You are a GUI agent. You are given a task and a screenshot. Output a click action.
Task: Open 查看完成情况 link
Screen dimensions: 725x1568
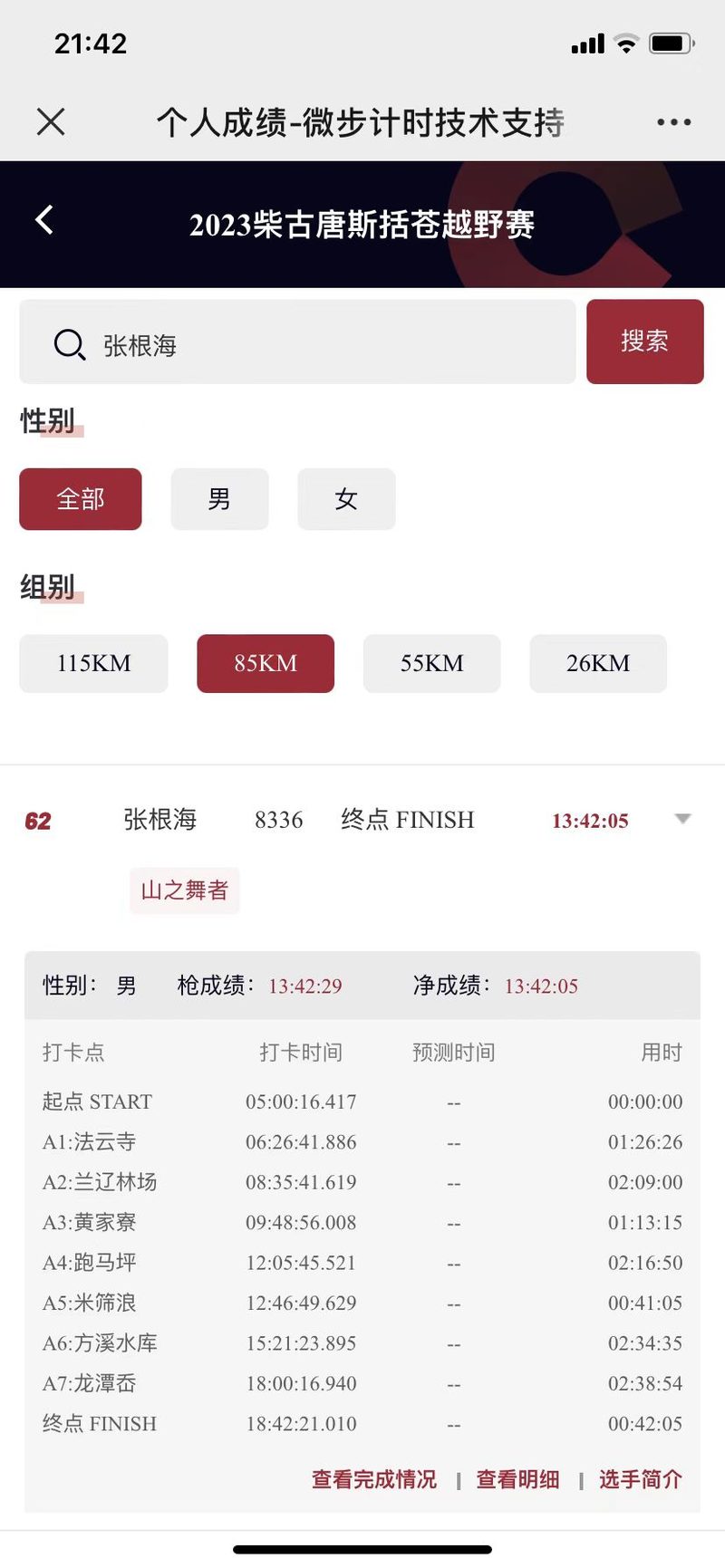(374, 1479)
